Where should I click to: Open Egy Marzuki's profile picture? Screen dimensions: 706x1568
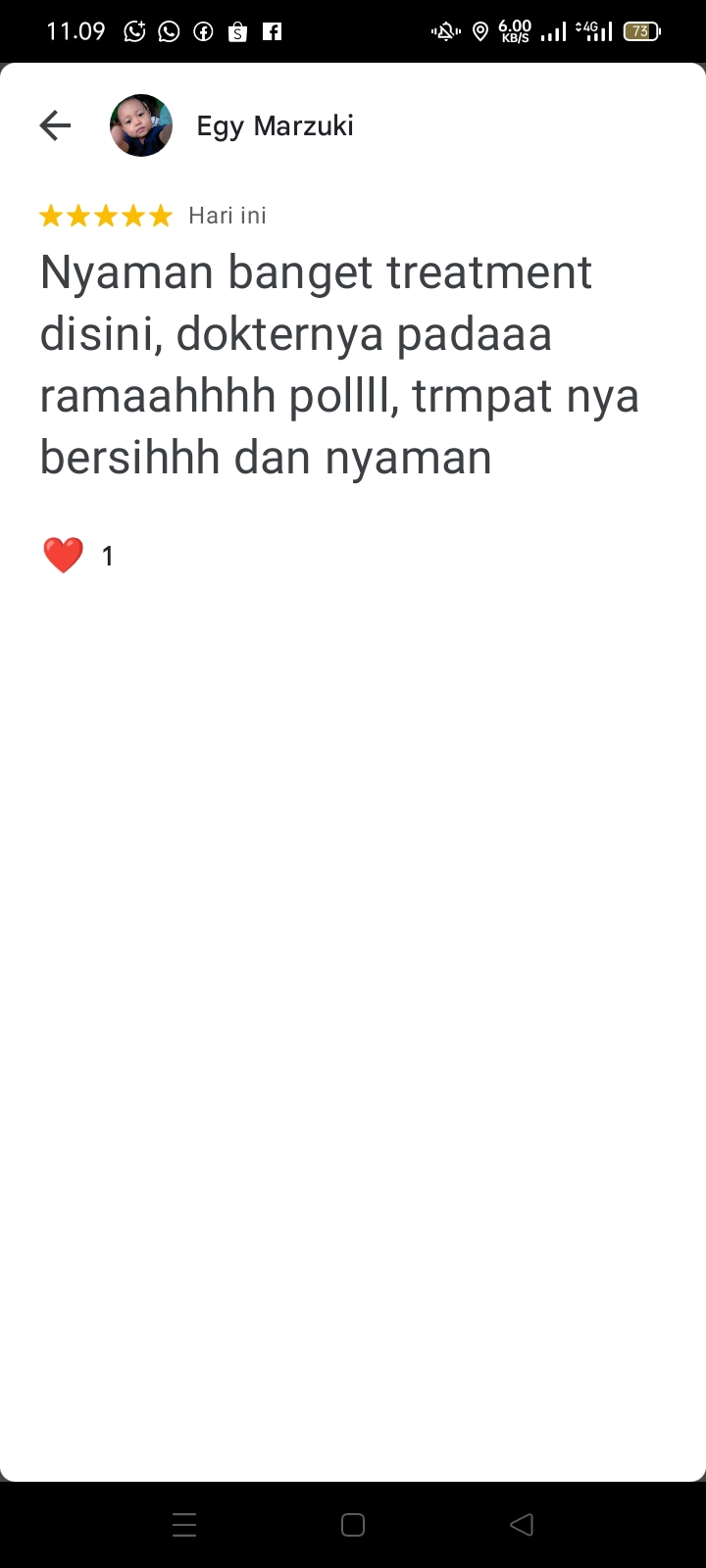pos(141,125)
